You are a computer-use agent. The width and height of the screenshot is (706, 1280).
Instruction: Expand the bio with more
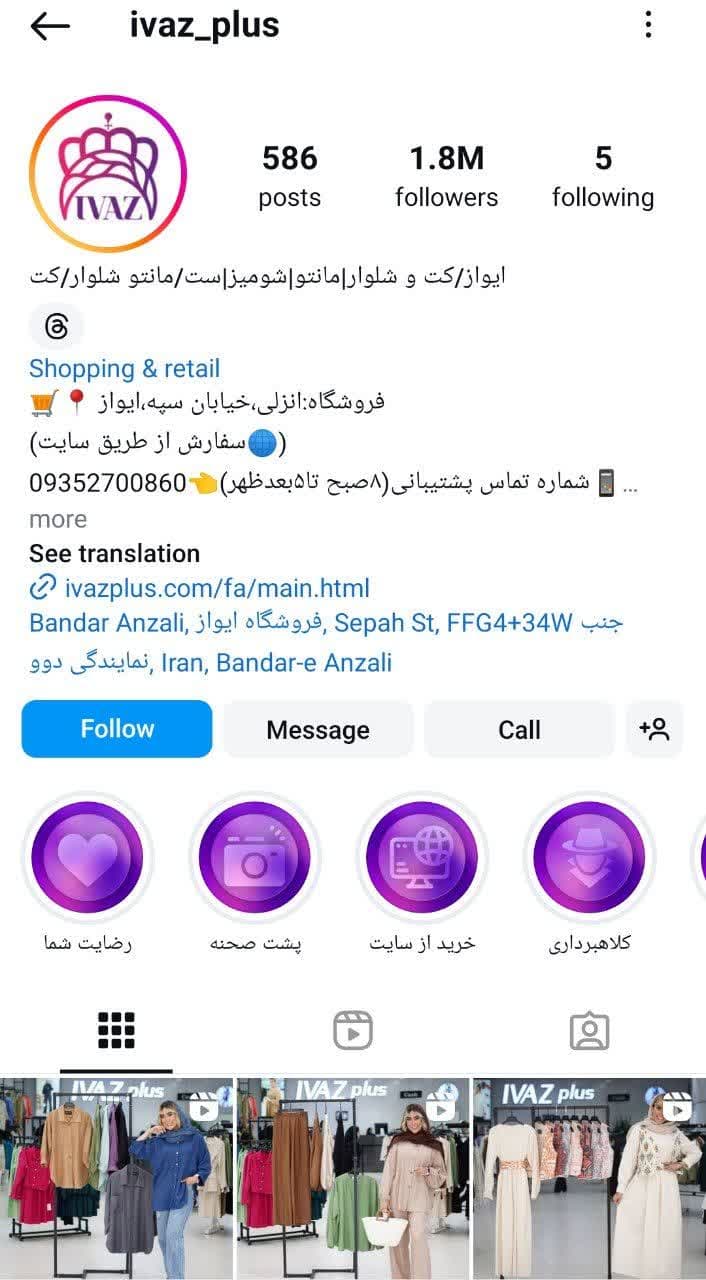[x=58, y=519]
